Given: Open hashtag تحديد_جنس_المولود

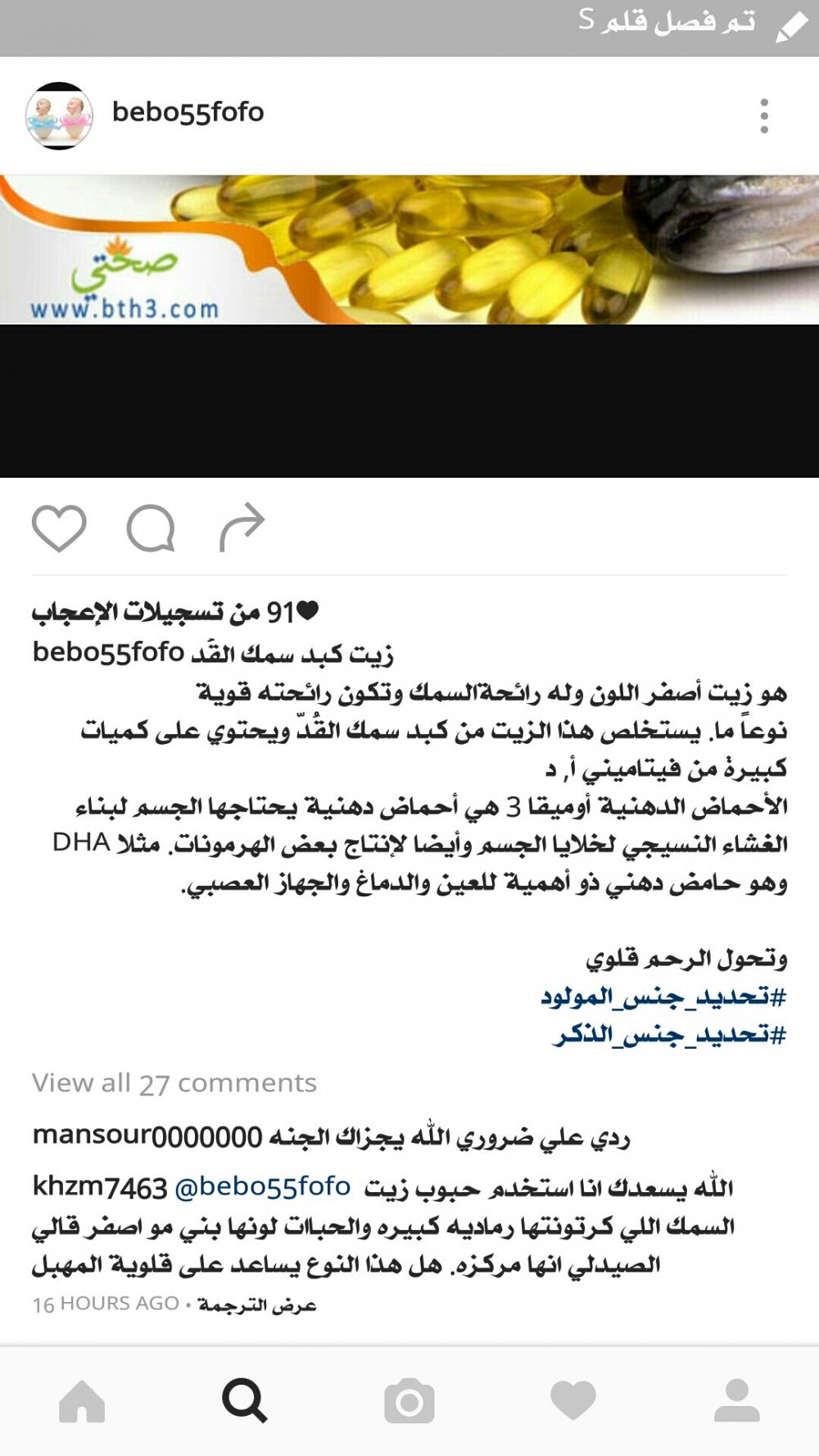Looking at the screenshot, I should tap(663, 997).
